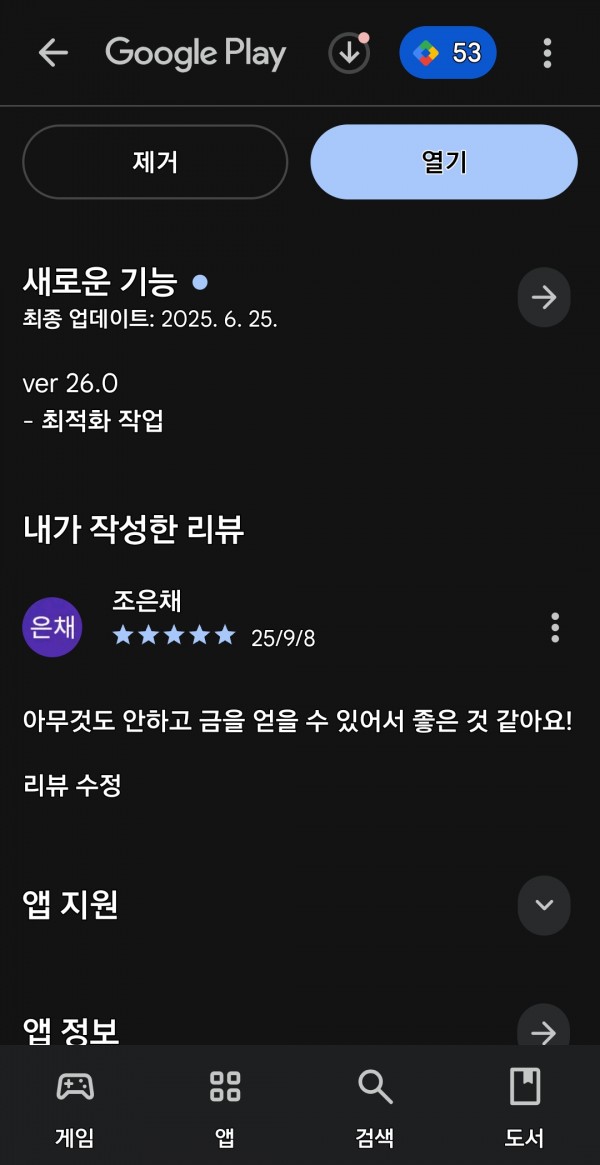
Task: Open the 새로운 기능 details arrow
Action: coord(544,297)
